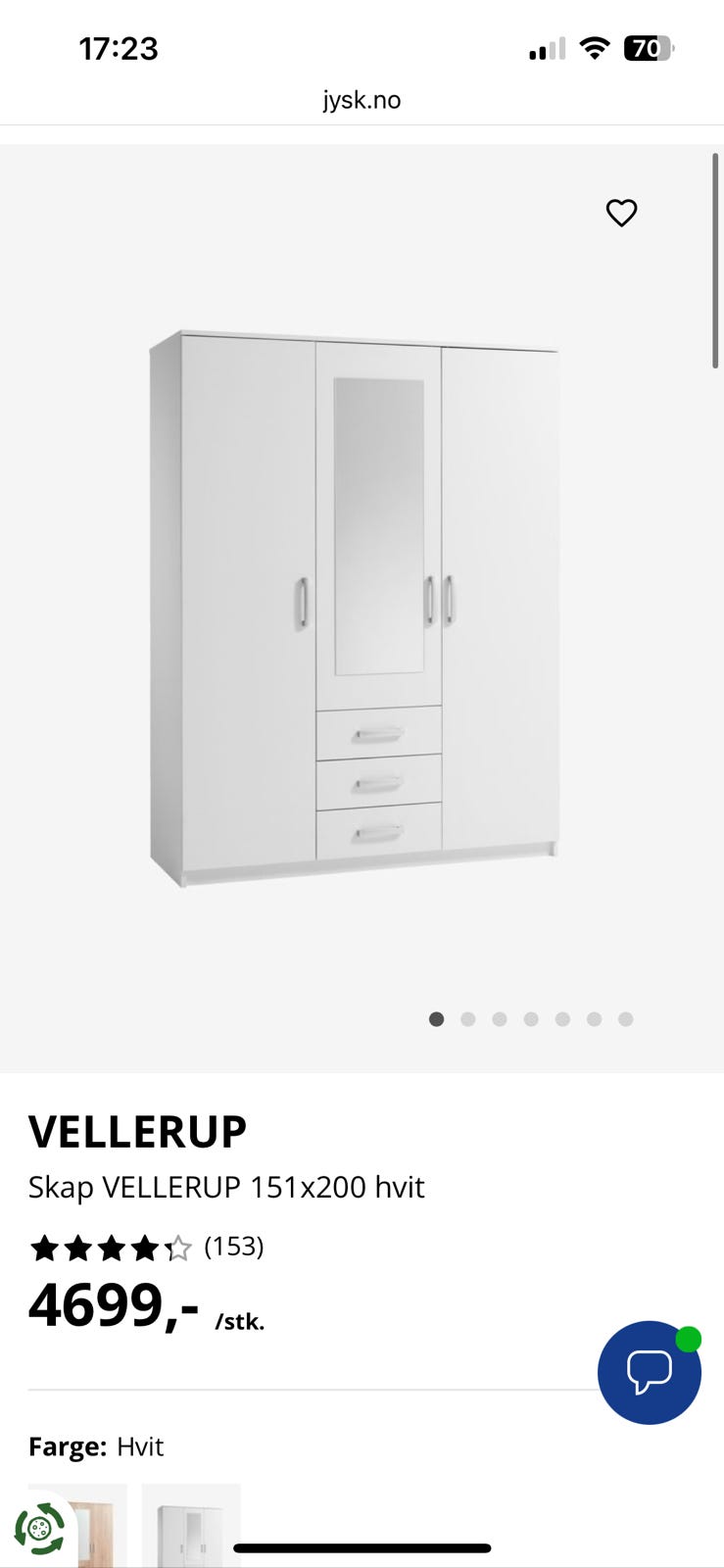Tap the jysk.no address bar
Viewport: 724px width, 1568px height.
tap(362, 99)
